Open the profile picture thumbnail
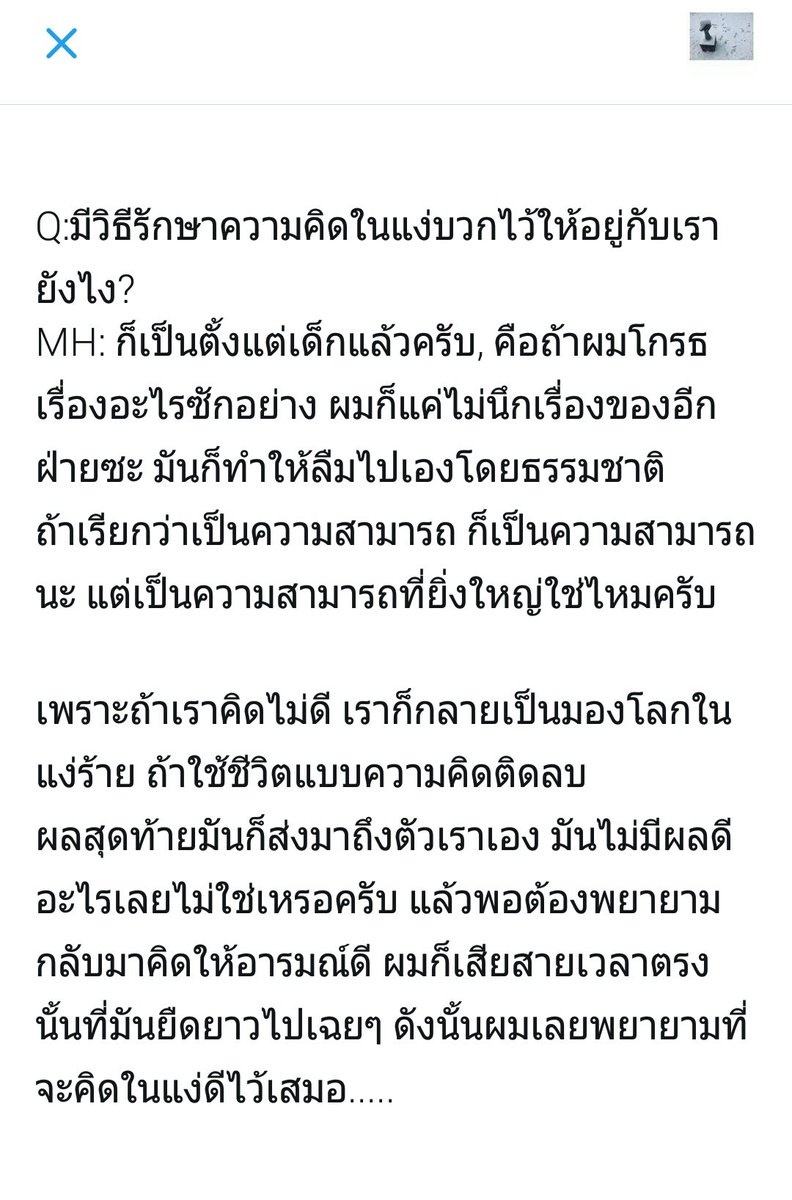This screenshot has height=1200, width=792. 720,37
